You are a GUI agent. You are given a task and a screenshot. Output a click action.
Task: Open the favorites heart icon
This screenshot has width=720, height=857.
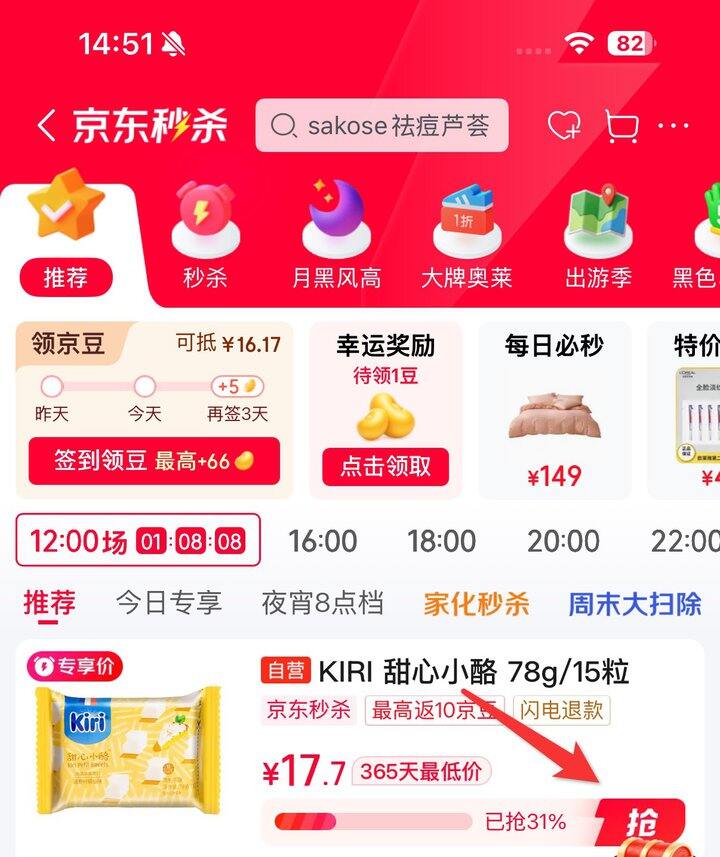point(564,126)
